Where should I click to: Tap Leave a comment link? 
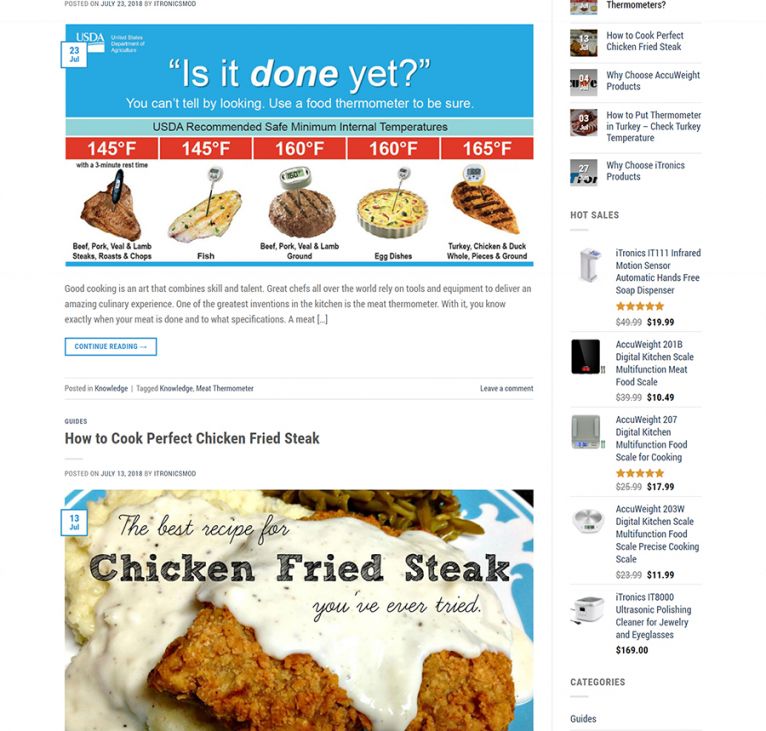point(506,388)
